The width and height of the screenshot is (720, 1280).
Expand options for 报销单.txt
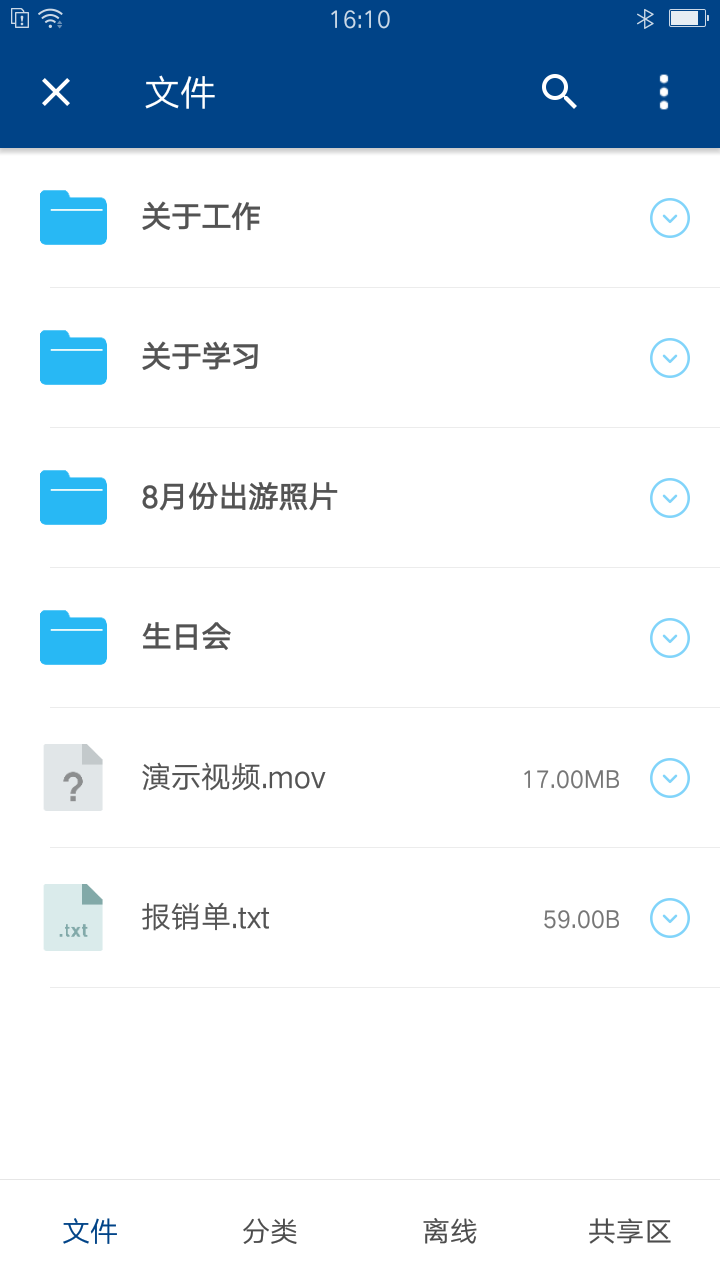coord(670,918)
